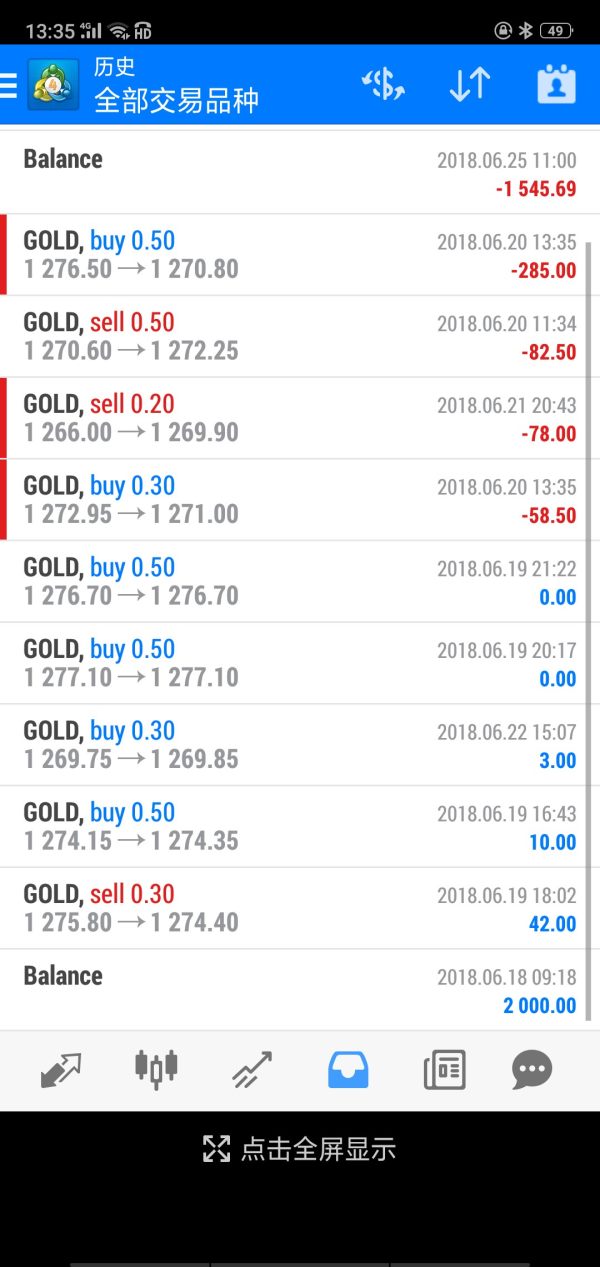Open GOLD buy 0.50 trade from 2018.06.19 21:22
Viewport: 600px width, 1267px height.
[x=300, y=582]
